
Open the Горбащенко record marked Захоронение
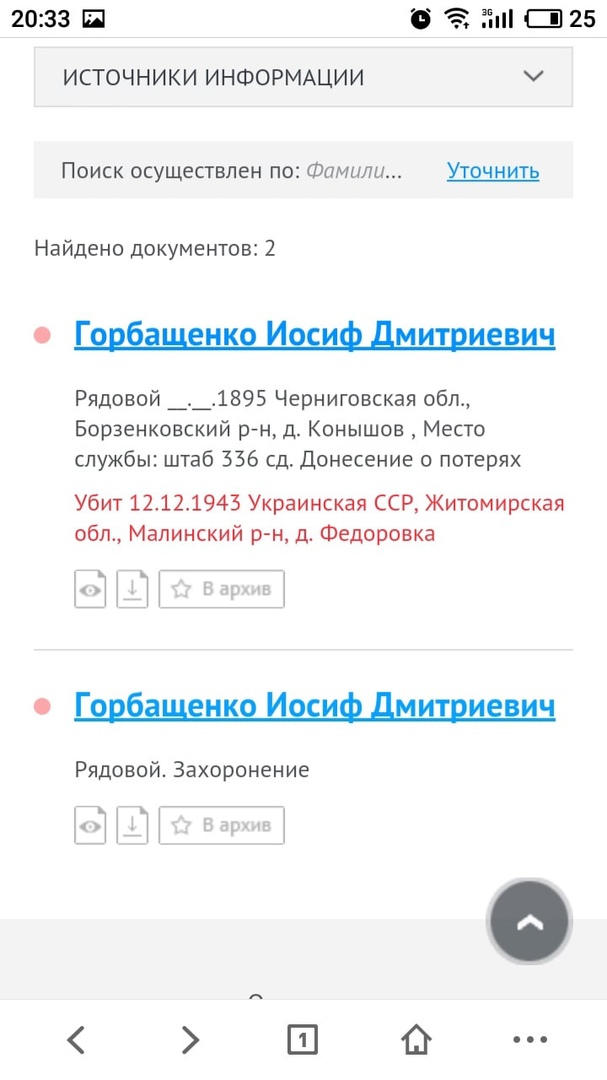314,707
